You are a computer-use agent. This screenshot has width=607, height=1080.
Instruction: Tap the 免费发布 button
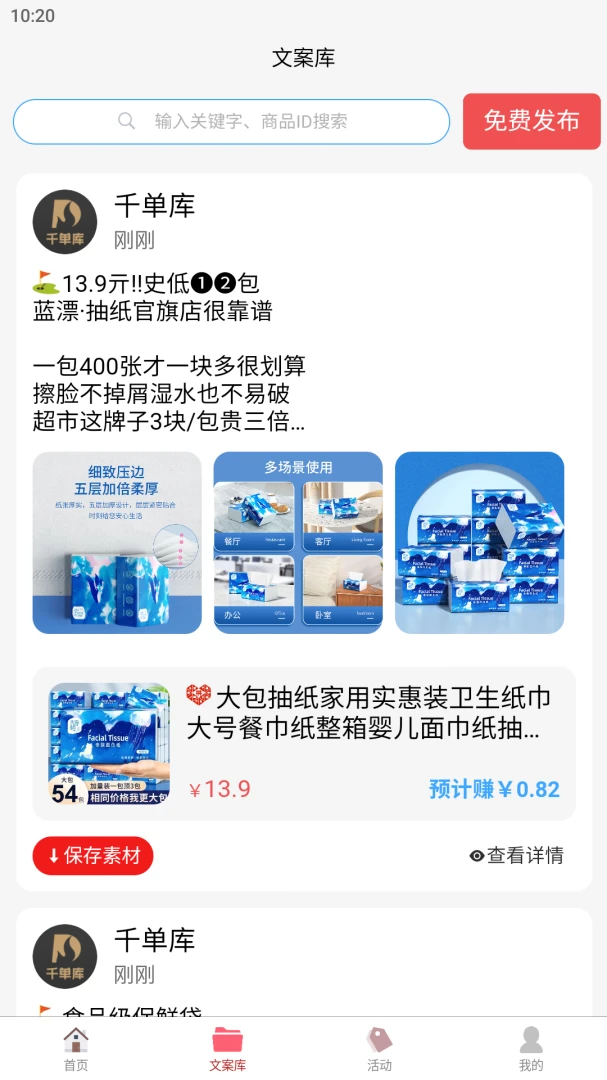531,121
